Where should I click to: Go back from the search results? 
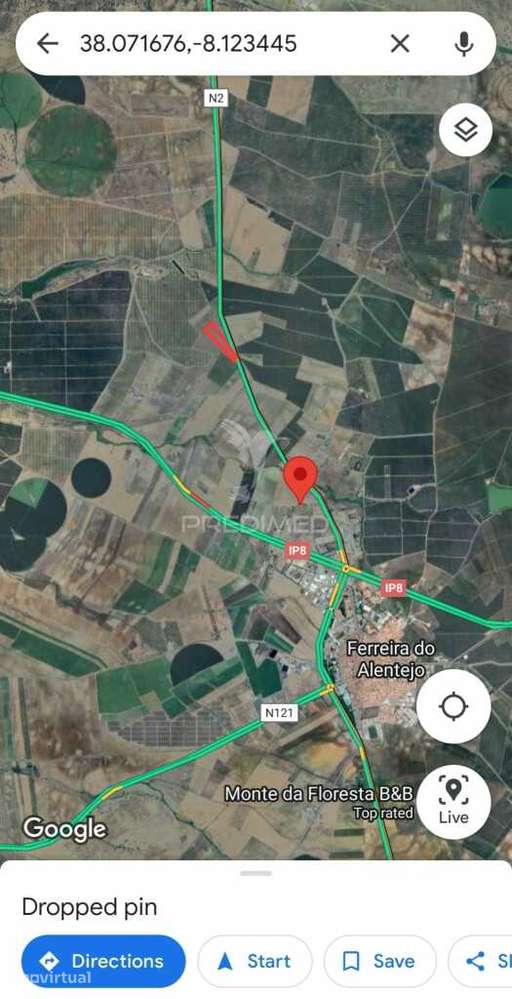(x=47, y=44)
